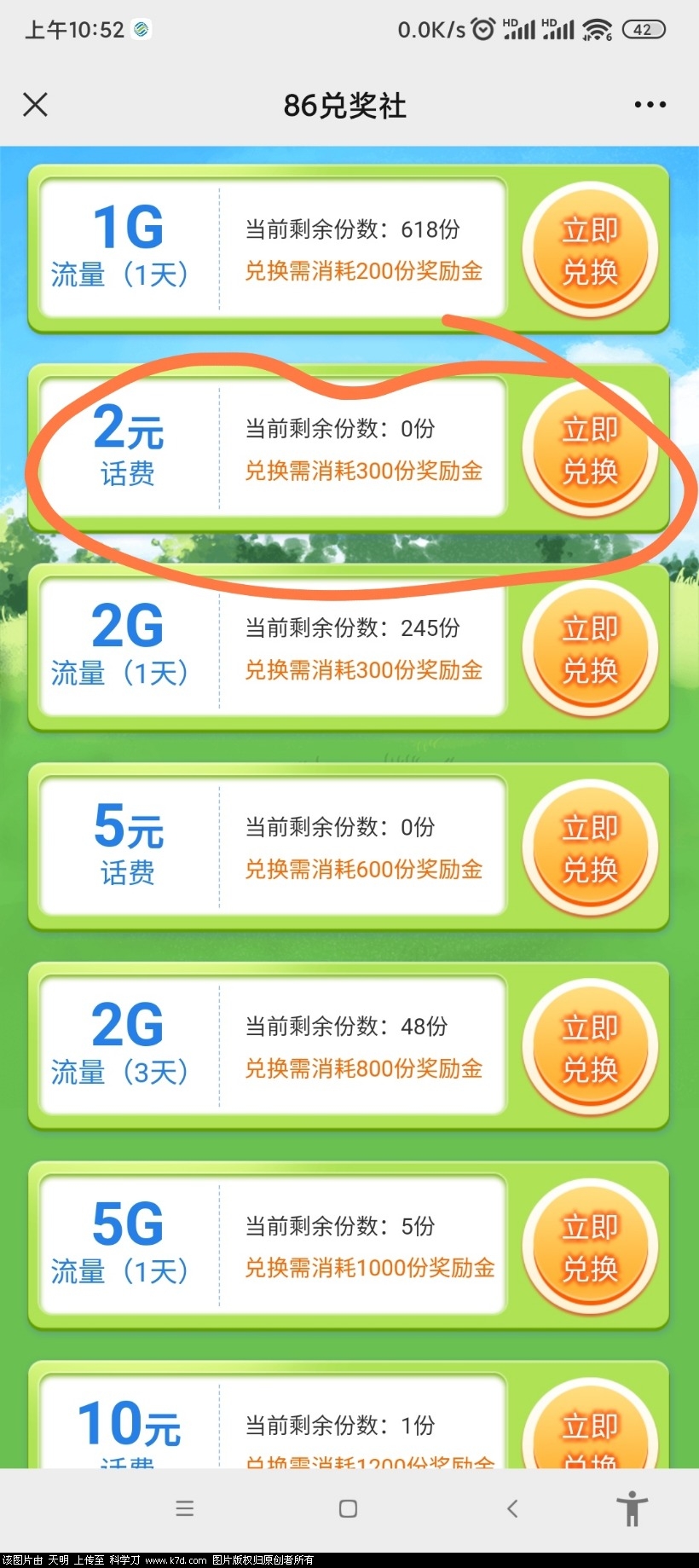Go back with system back button
Image resolution: width=699 pixels, height=1568 pixels.
[x=512, y=1508]
